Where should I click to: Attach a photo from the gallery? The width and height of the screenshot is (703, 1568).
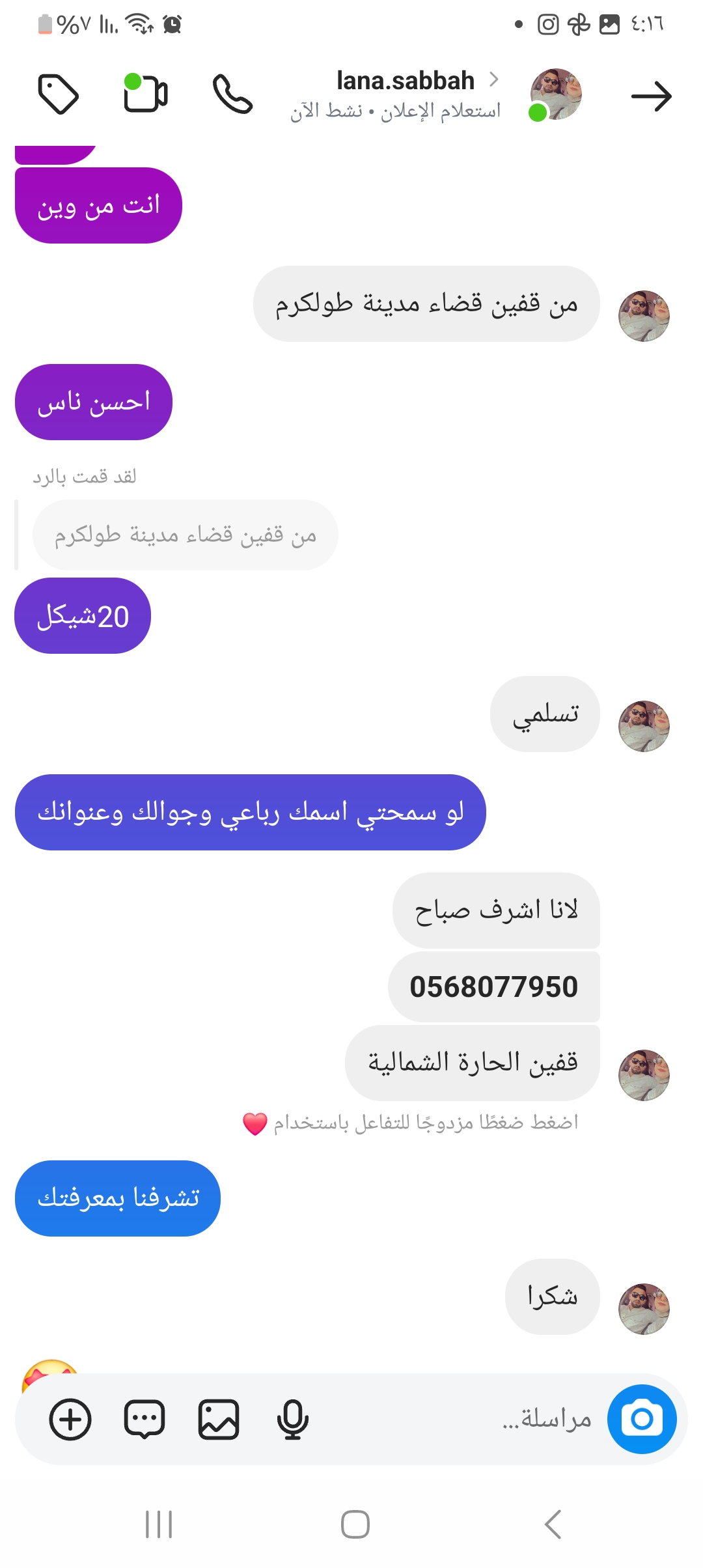pos(219,1419)
